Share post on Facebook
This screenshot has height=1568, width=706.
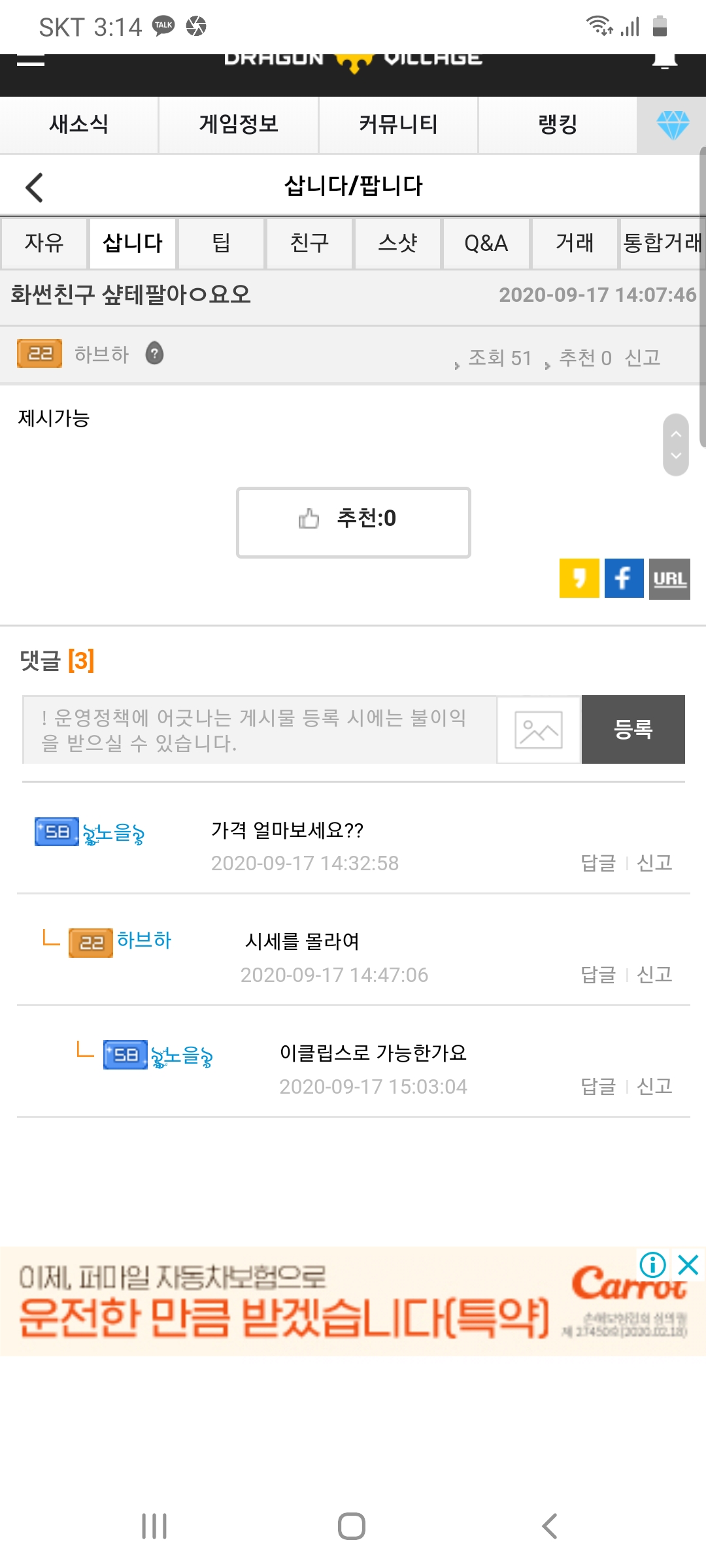624,578
